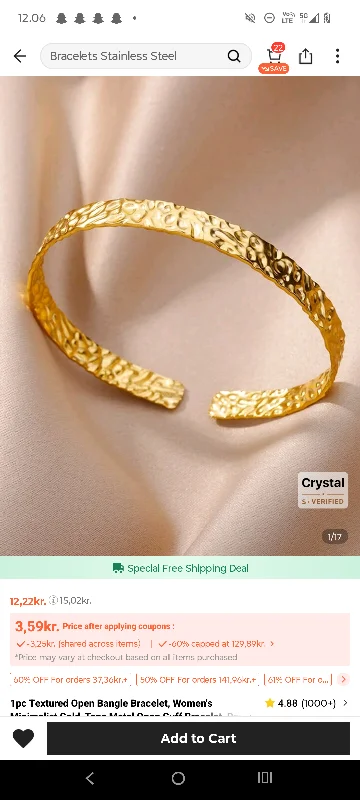Go back using the top arrow
Screen dimensions: 360x800
[x=19, y=56]
